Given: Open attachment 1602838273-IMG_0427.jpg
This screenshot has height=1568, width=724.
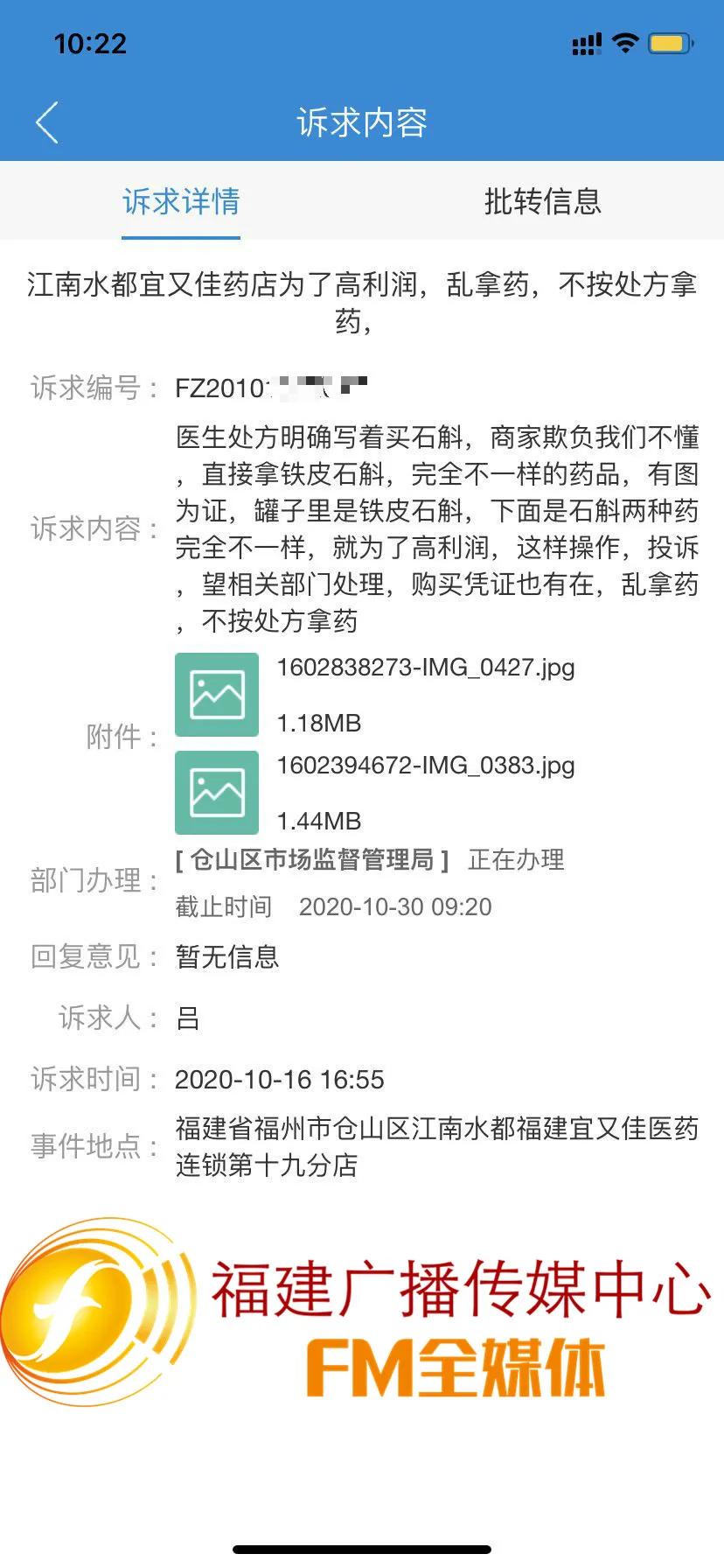Looking at the screenshot, I should click(x=426, y=668).
